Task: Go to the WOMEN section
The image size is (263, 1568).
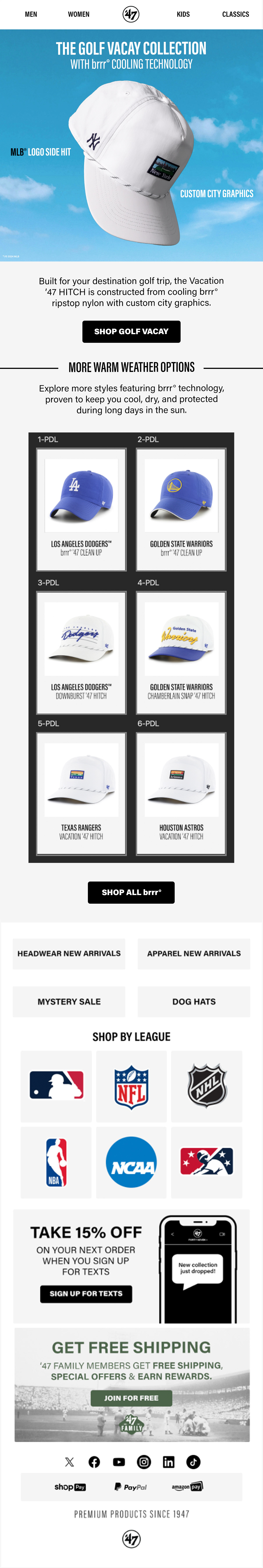Action: point(78,14)
